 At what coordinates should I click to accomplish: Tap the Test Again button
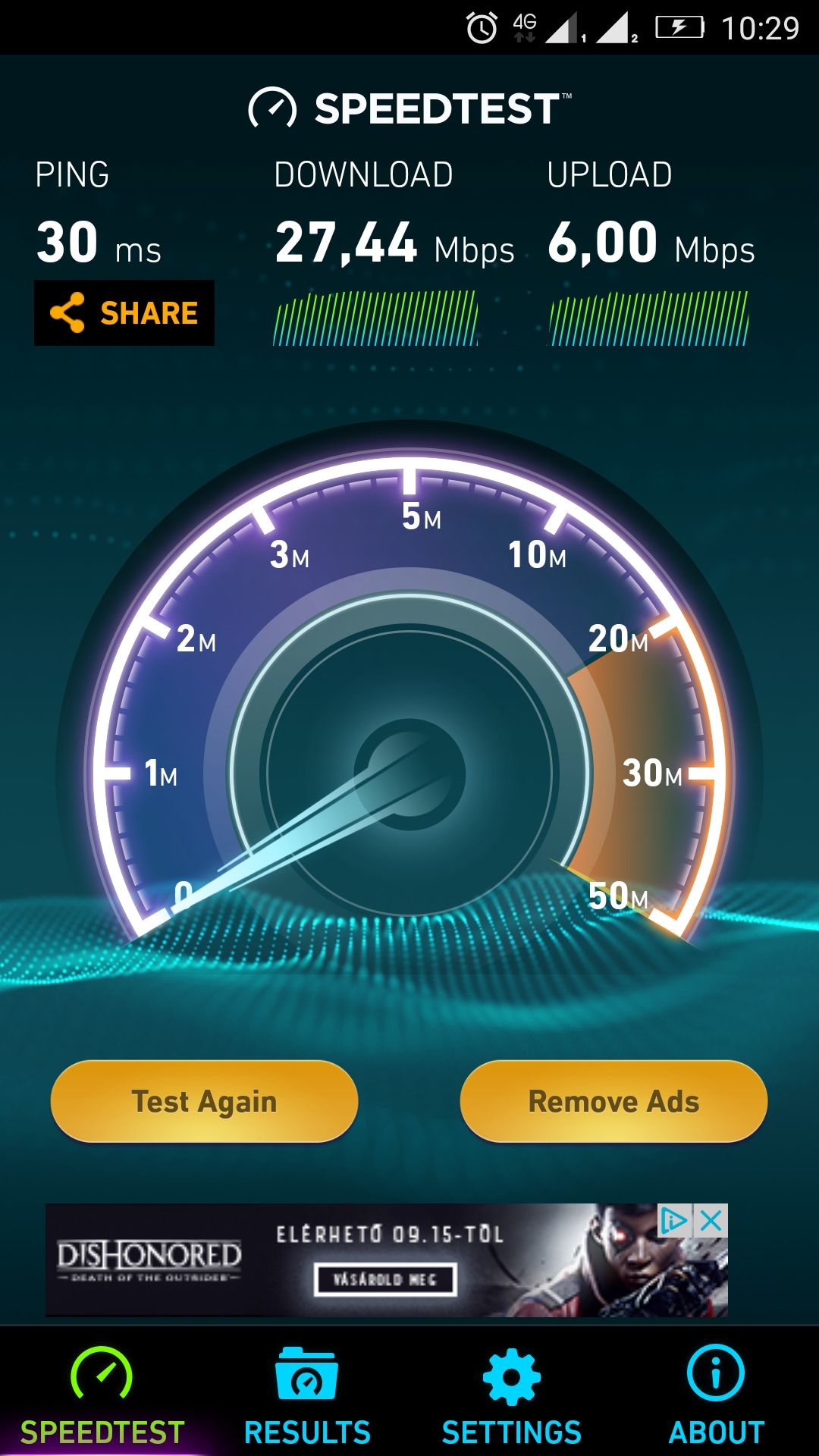coord(204,1101)
